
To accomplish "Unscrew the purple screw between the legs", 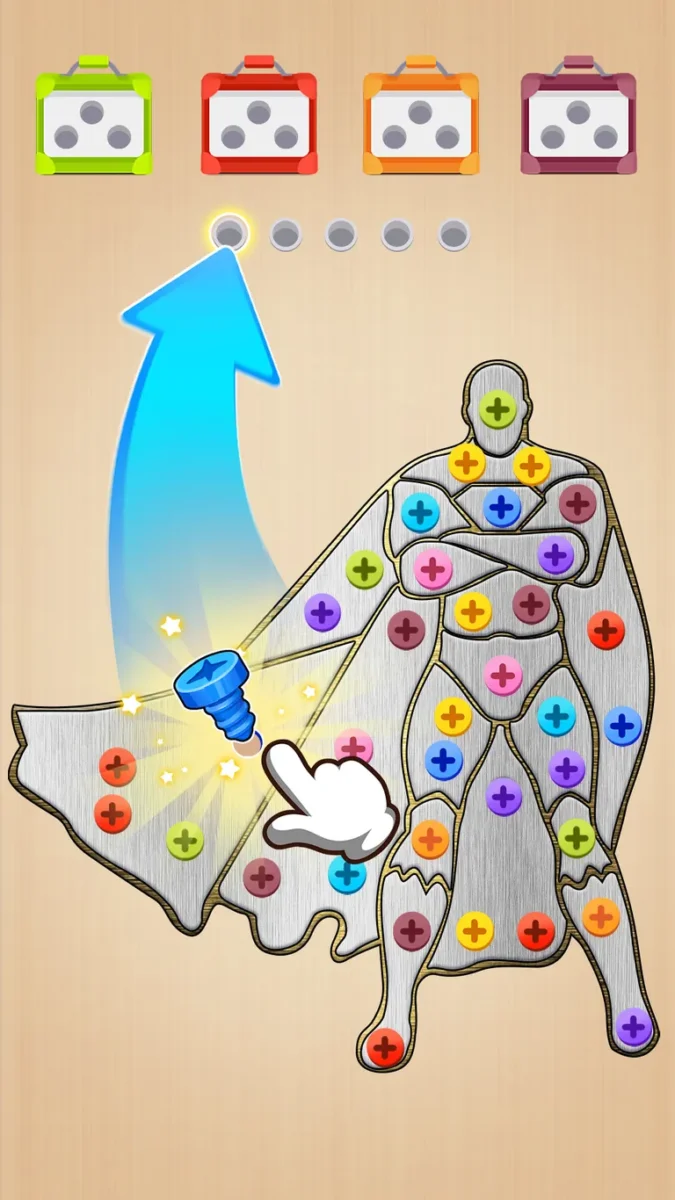I will pos(504,796).
